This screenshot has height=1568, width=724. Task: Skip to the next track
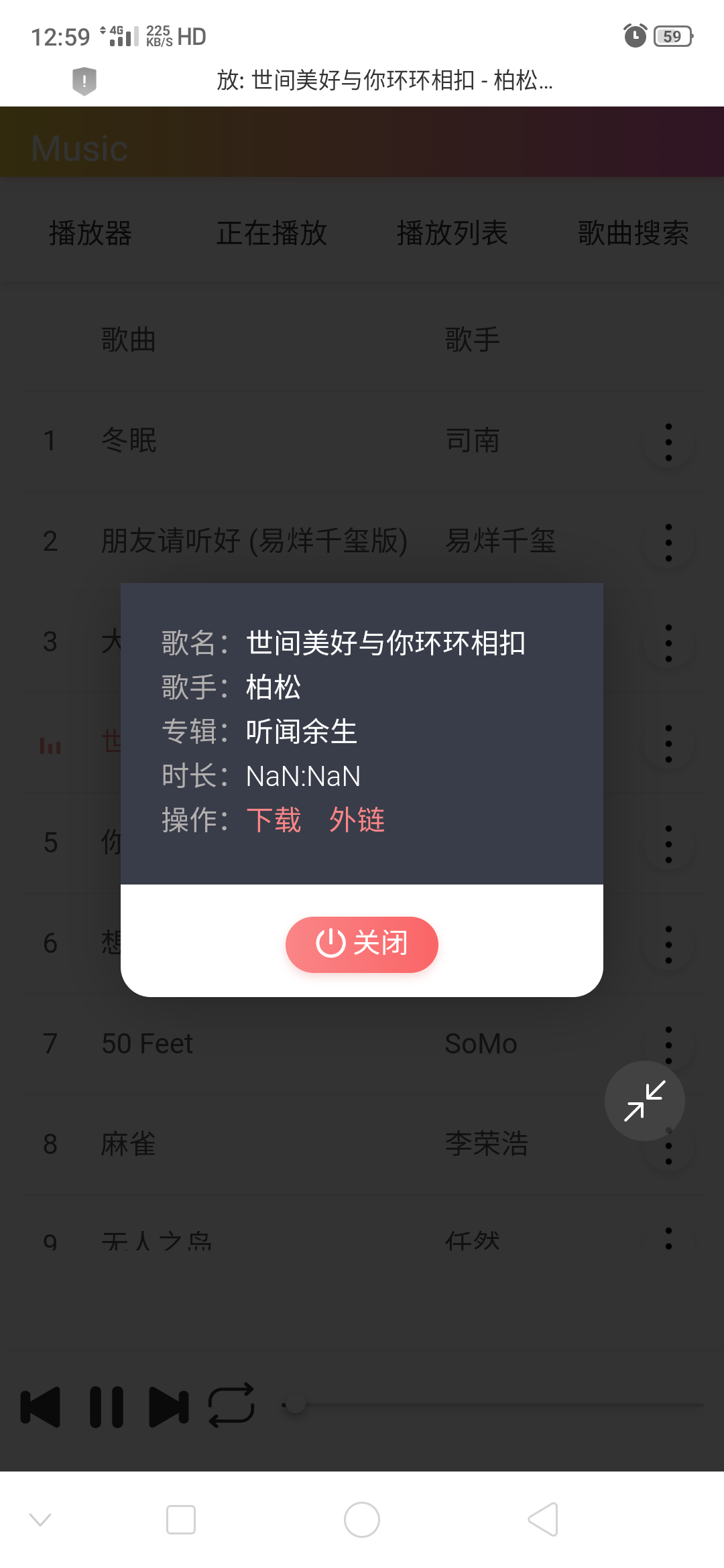tap(168, 1407)
